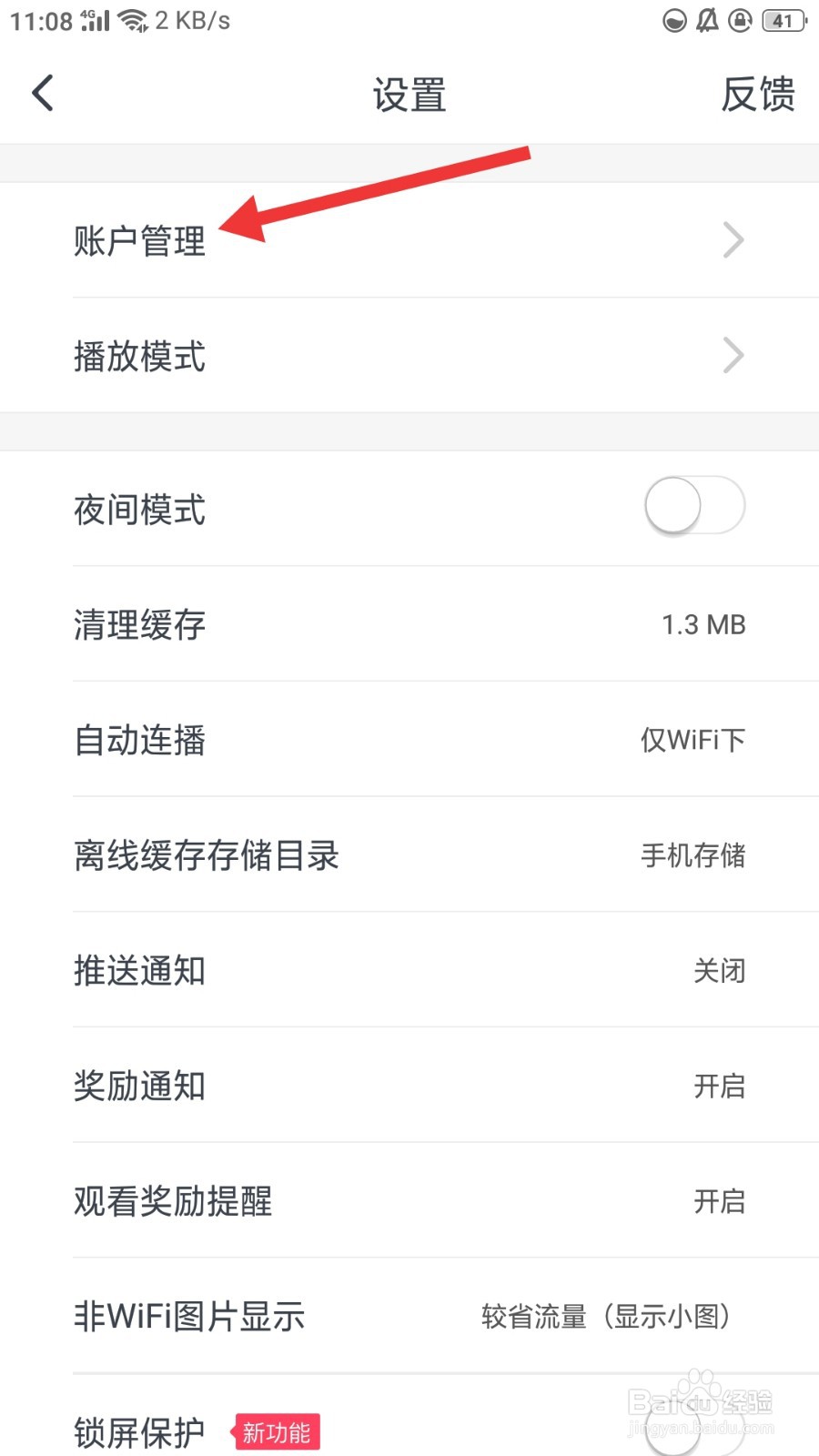Change the 自动连播 autoplay setting
The height and width of the screenshot is (1456, 819).
(x=409, y=740)
